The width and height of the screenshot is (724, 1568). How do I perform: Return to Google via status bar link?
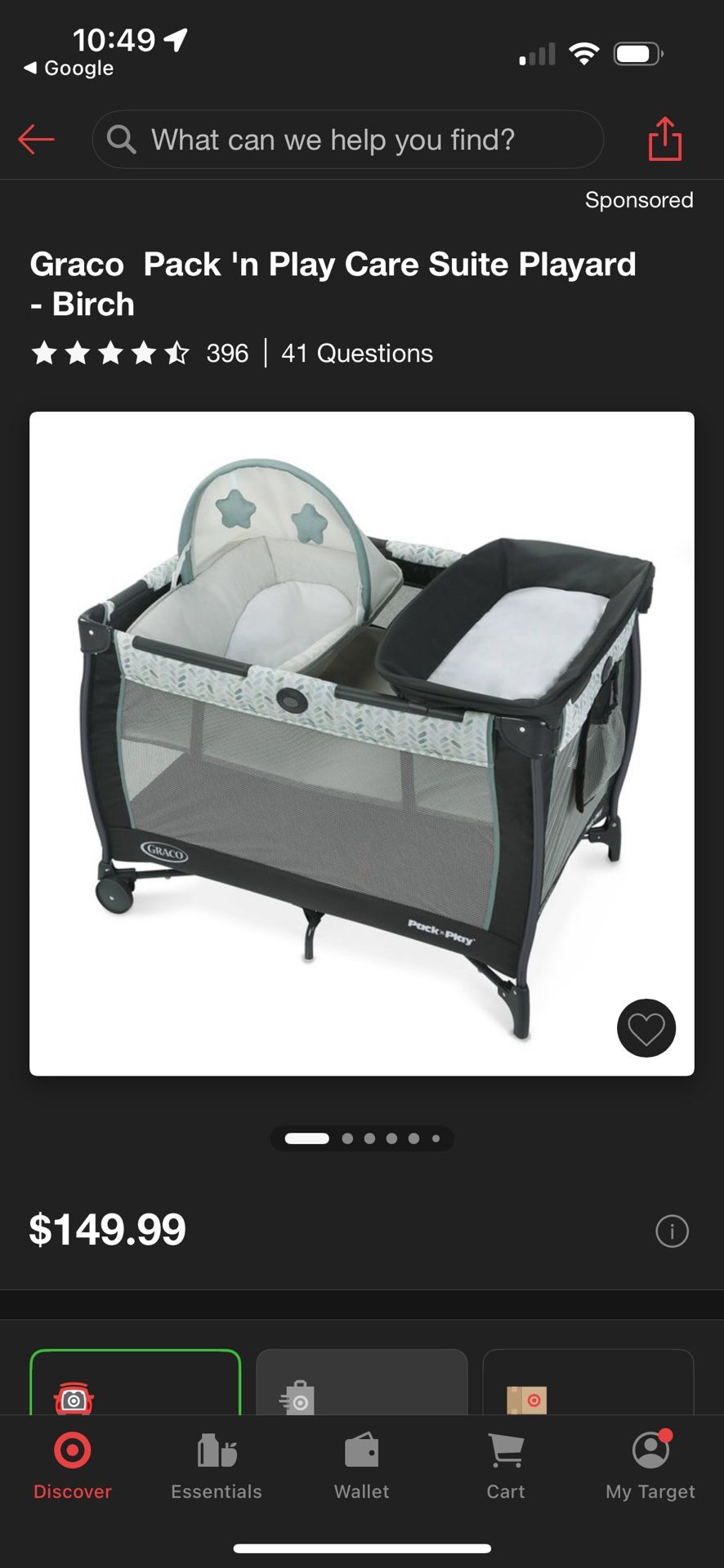(x=69, y=68)
